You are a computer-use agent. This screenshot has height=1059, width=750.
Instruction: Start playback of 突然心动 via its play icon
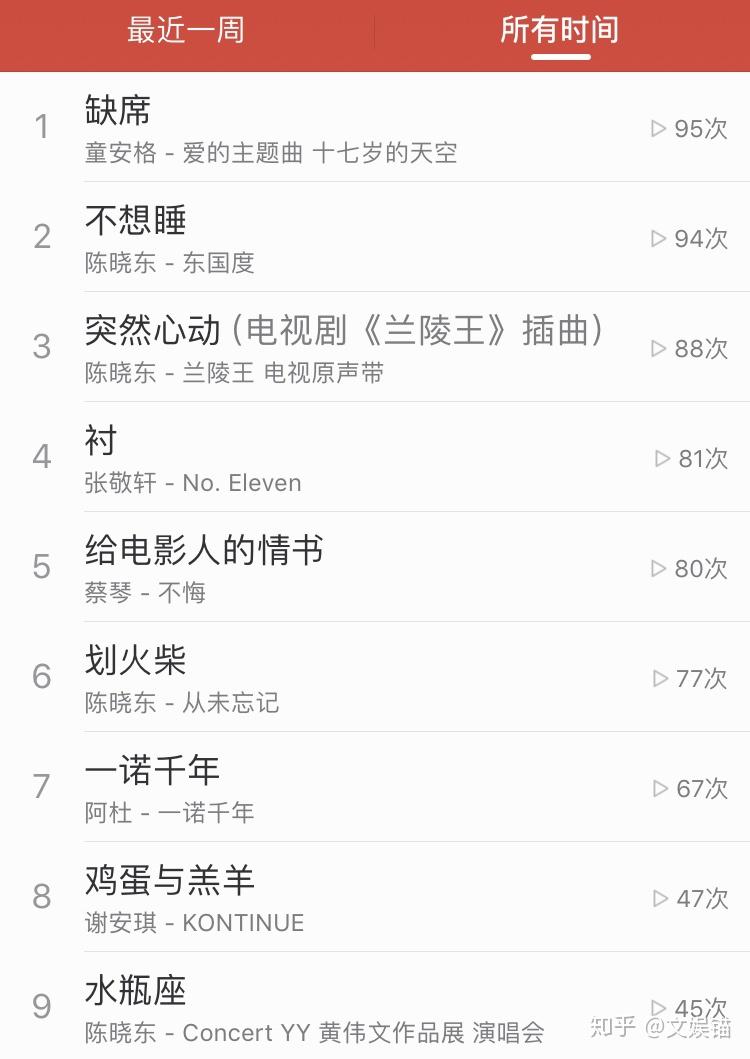[x=657, y=349]
